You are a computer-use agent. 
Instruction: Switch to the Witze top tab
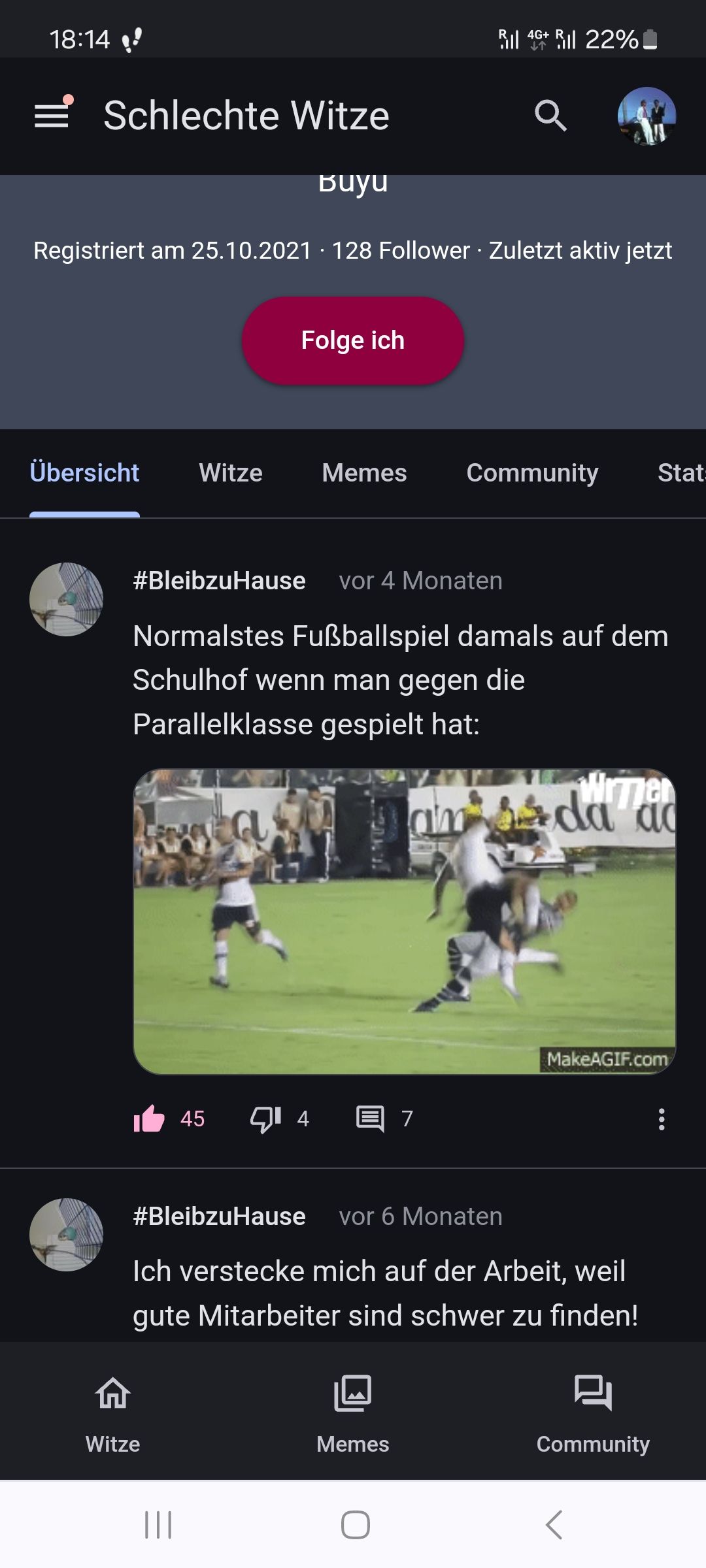tap(230, 472)
